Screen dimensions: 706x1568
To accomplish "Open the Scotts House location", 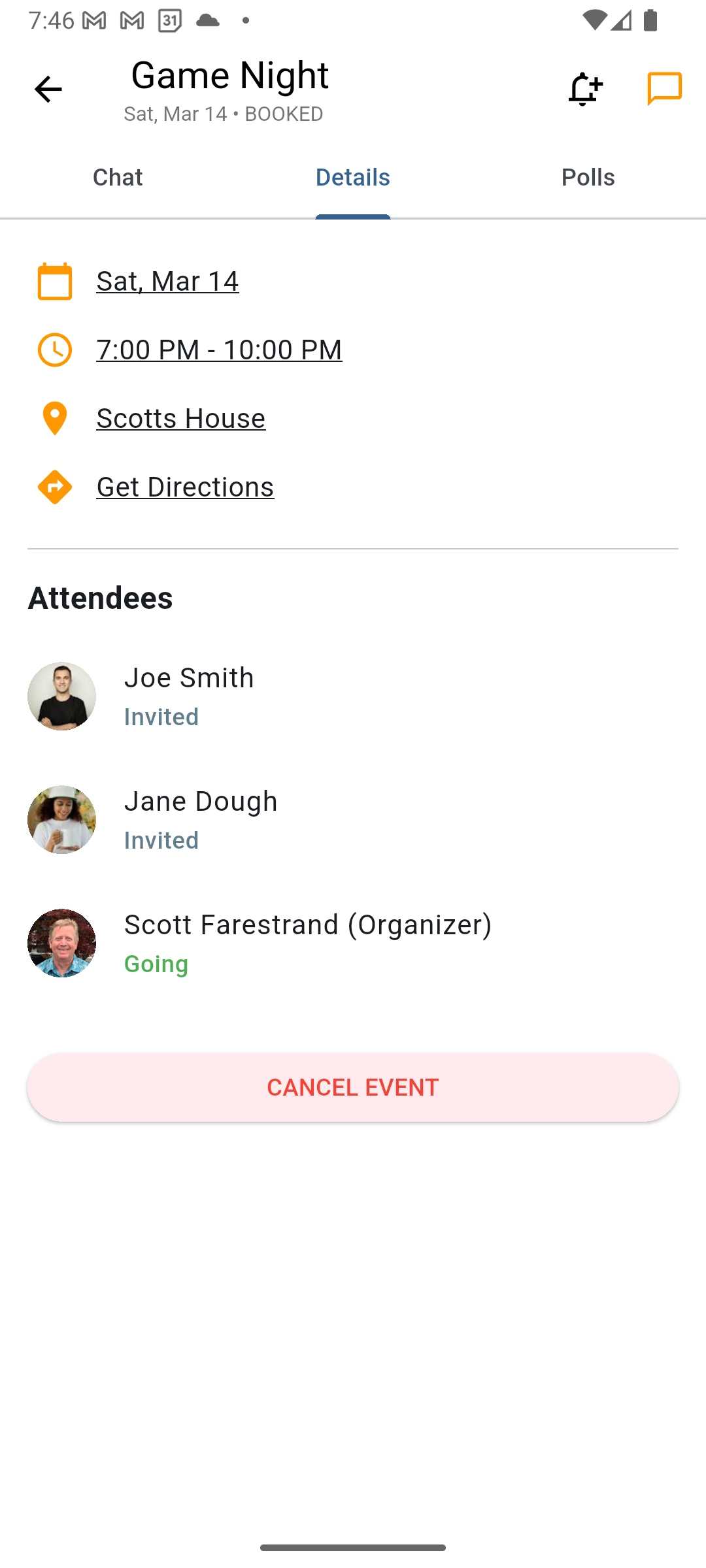I will (x=180, y=418).
